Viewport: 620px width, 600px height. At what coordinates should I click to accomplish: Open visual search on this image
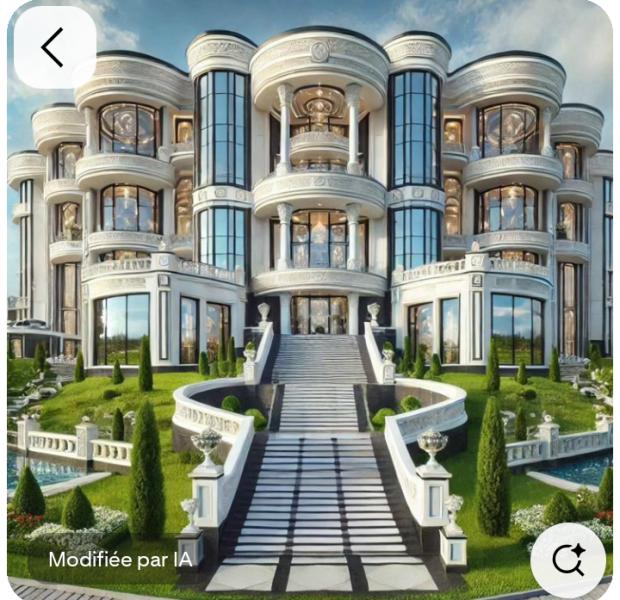[567, 560]
